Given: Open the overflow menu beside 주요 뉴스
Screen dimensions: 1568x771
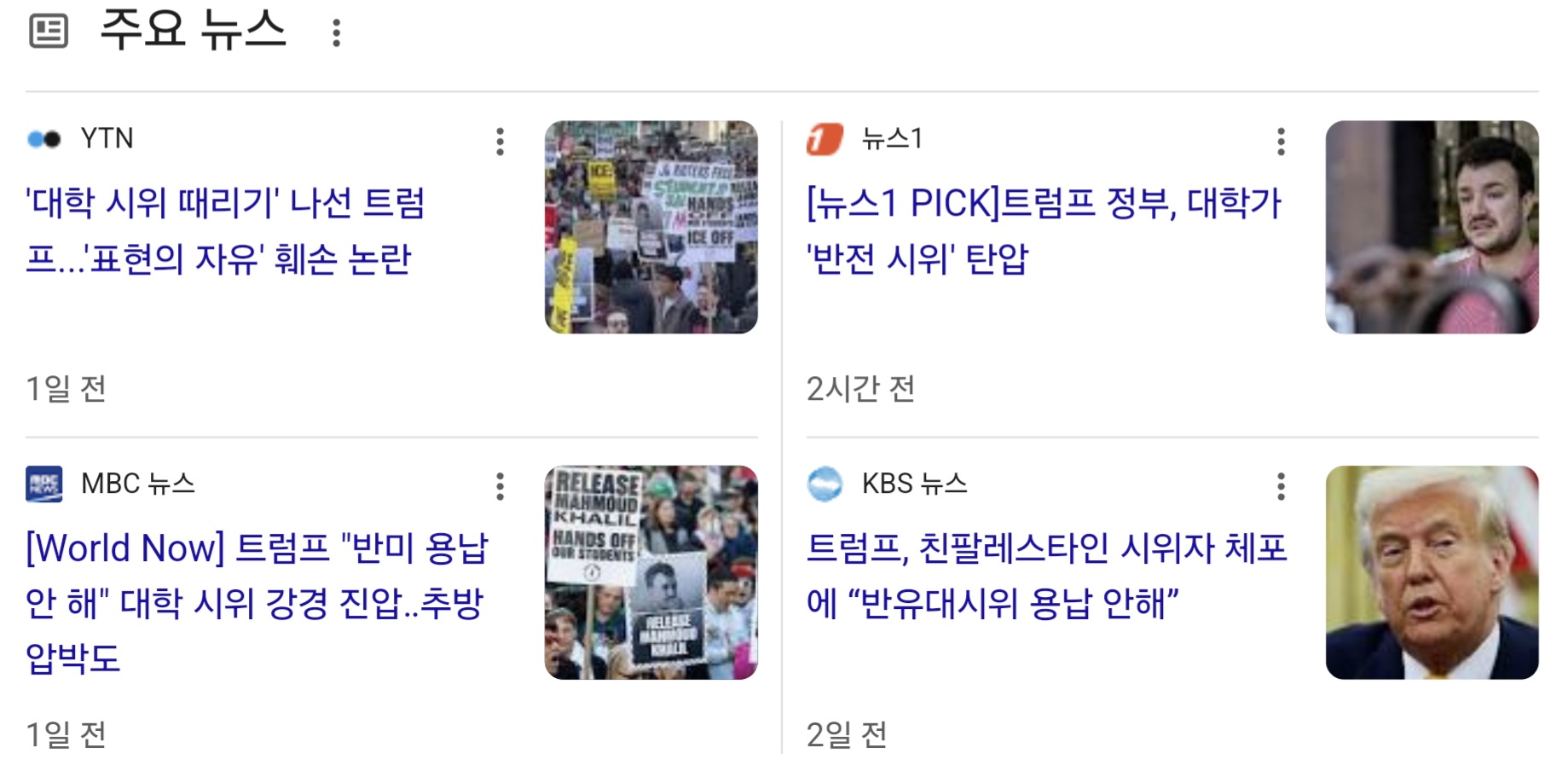Looking at the screenshot, I should click(x=336, y=33).
